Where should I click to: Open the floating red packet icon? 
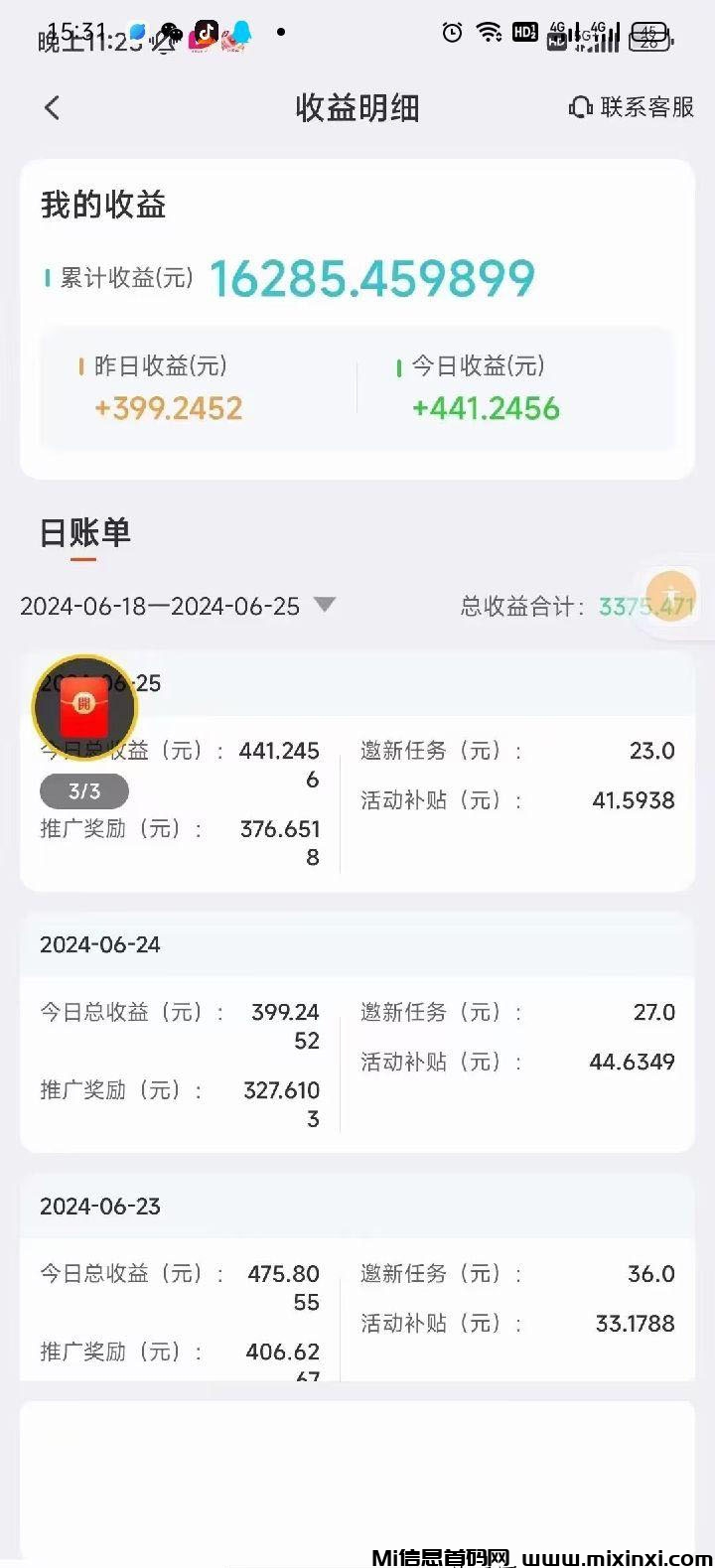[84, 706]
